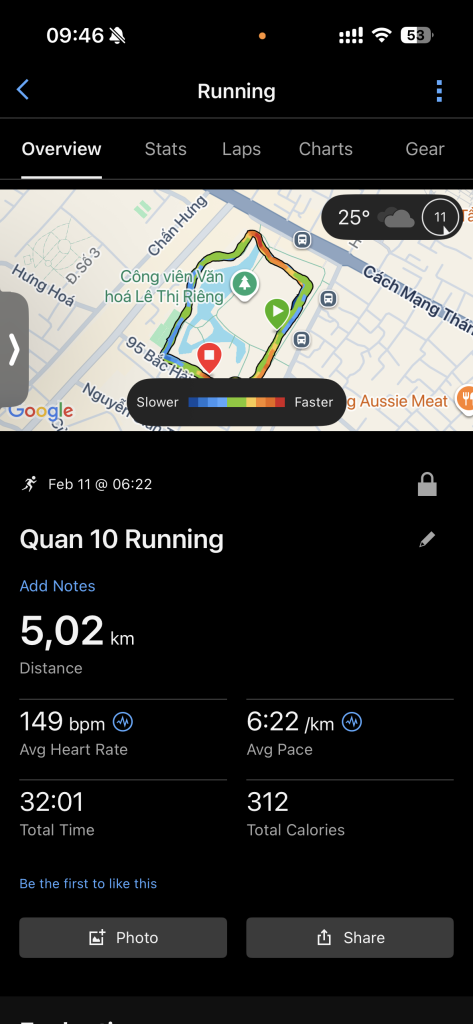
Task: Switch to the Laps tab
Action: (x=241, y=149)
